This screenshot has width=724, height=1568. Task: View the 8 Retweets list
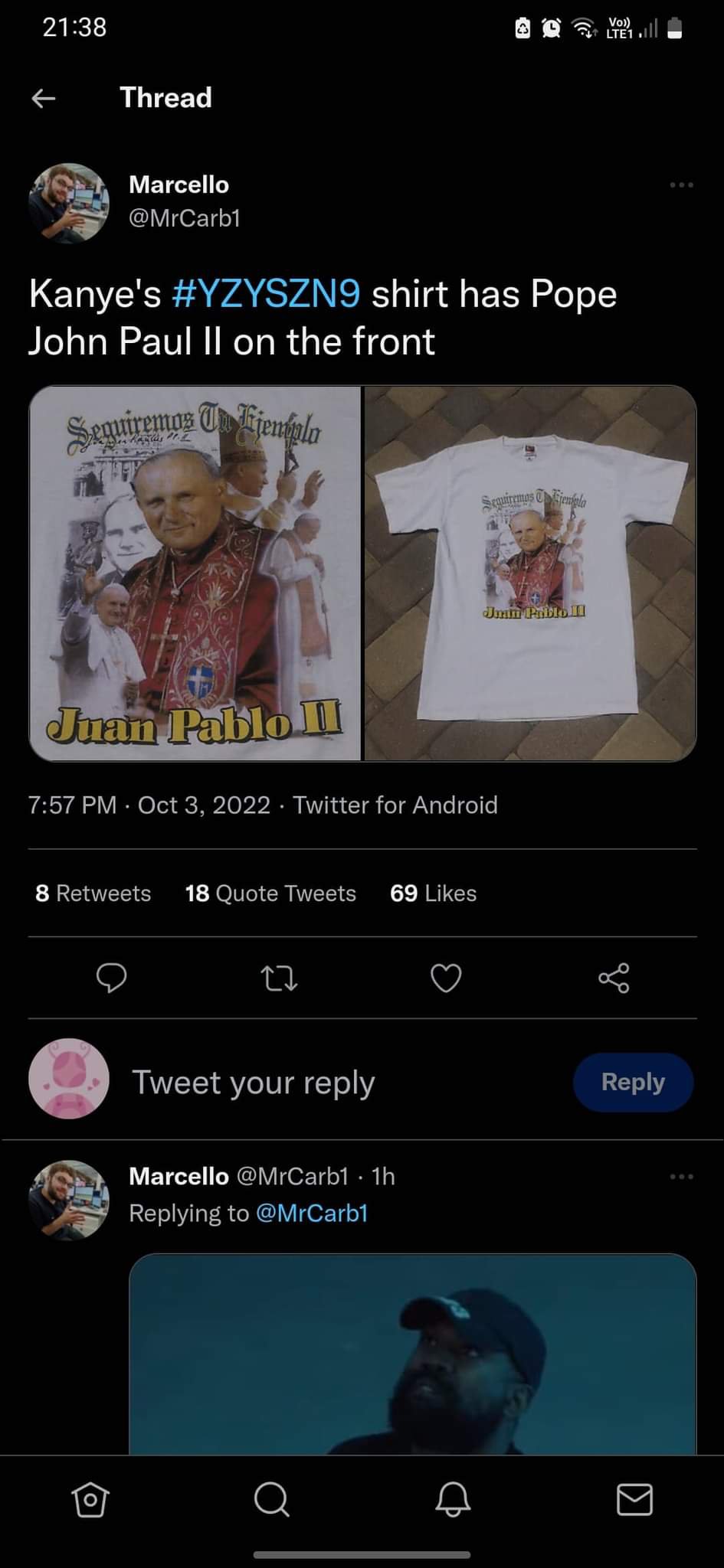[x=93, y=893]
